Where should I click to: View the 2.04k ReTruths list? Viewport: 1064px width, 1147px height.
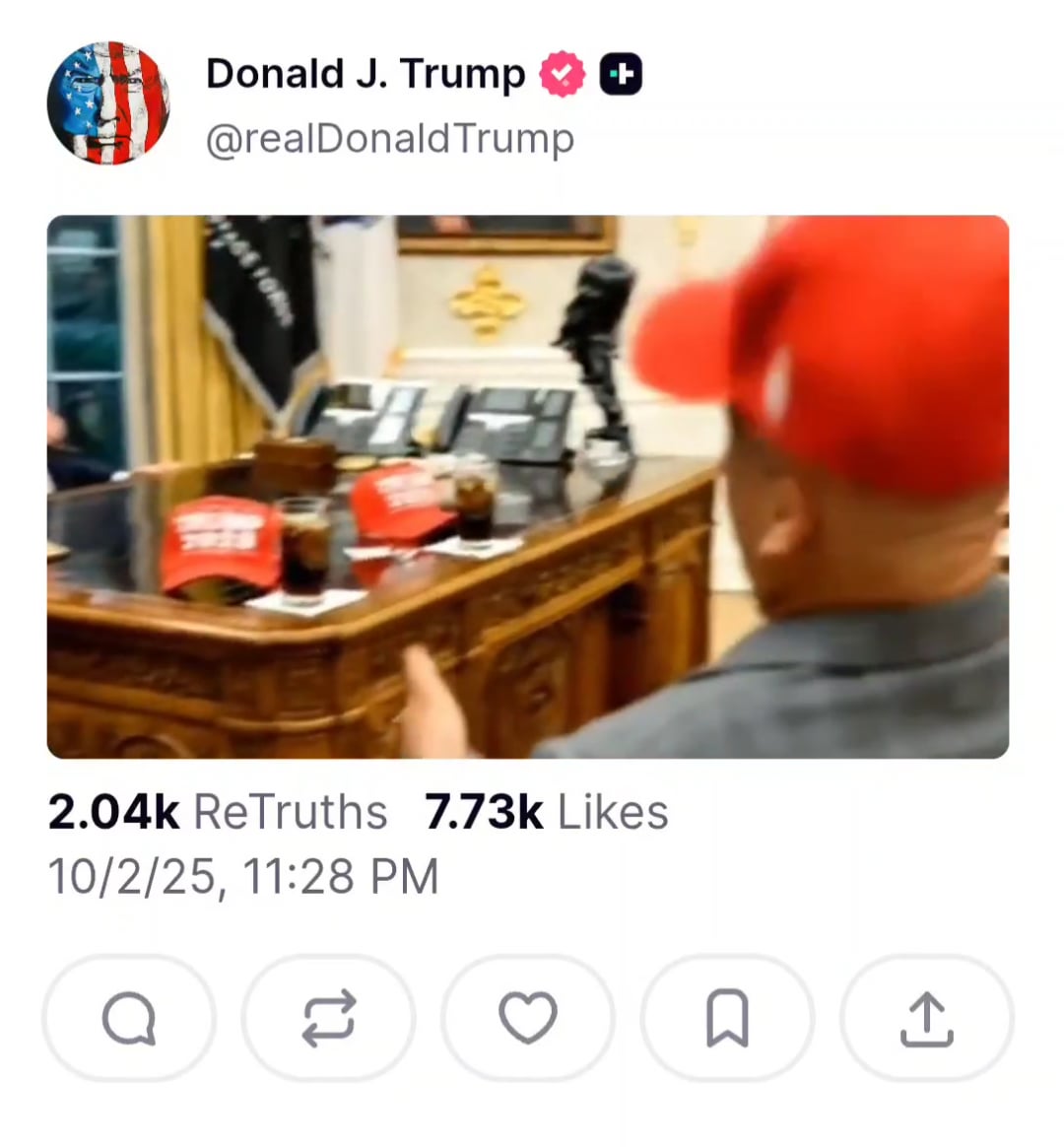pyautogui.click(x=218, y=813)
